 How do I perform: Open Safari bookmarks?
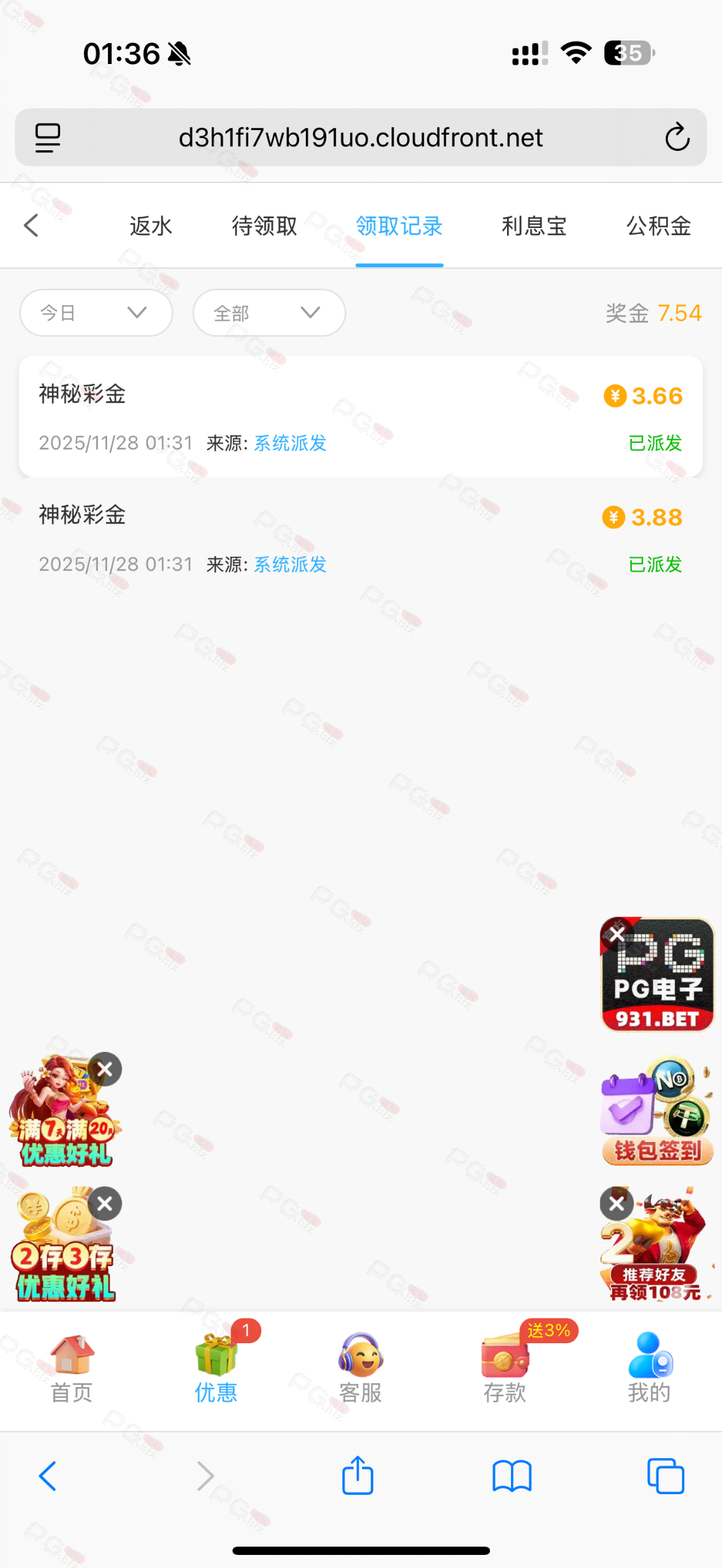click(x=512, y=1476)
